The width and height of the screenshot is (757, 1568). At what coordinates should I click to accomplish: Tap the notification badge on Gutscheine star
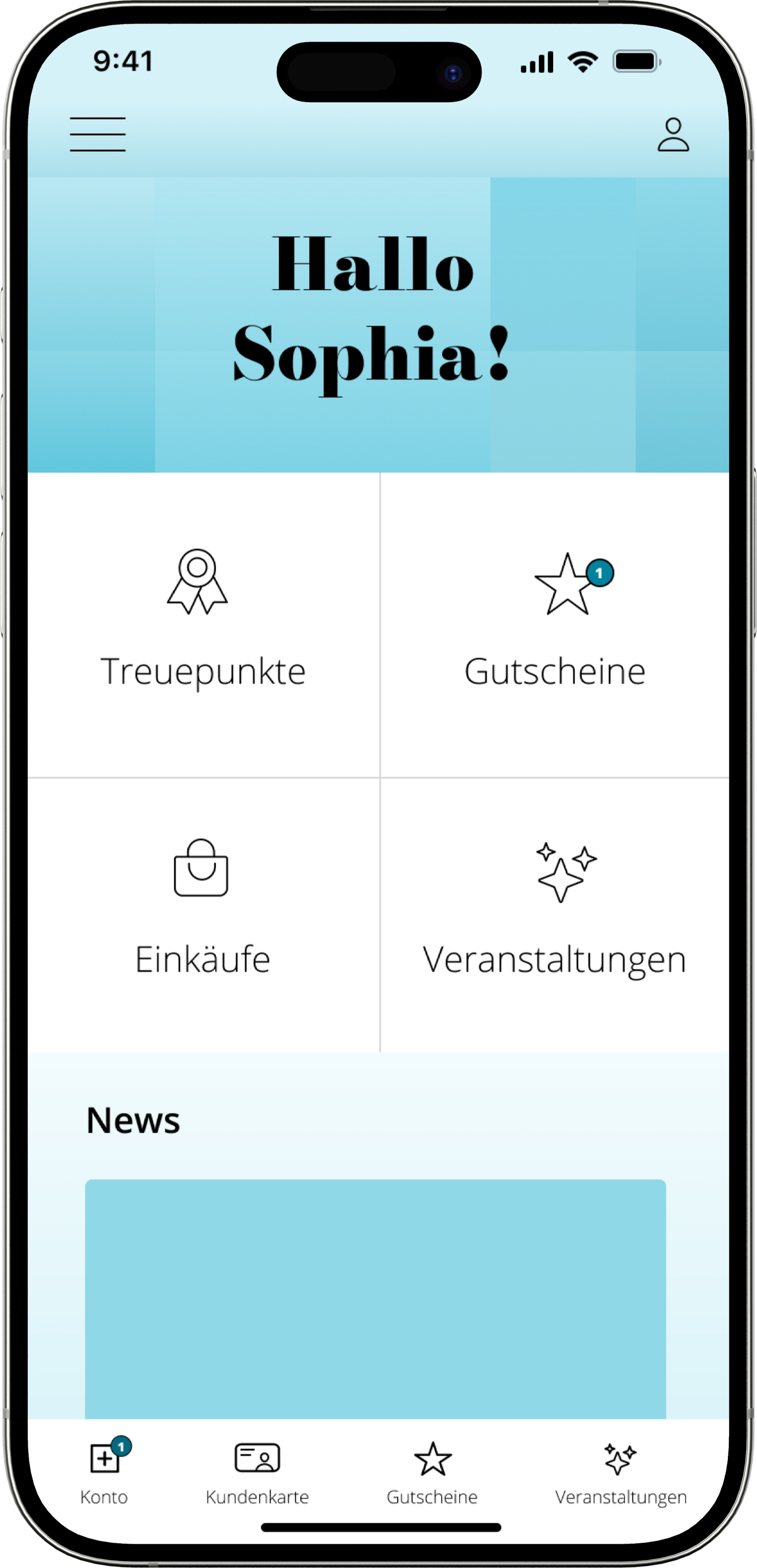pyautogui.click(x=600, y=572)
